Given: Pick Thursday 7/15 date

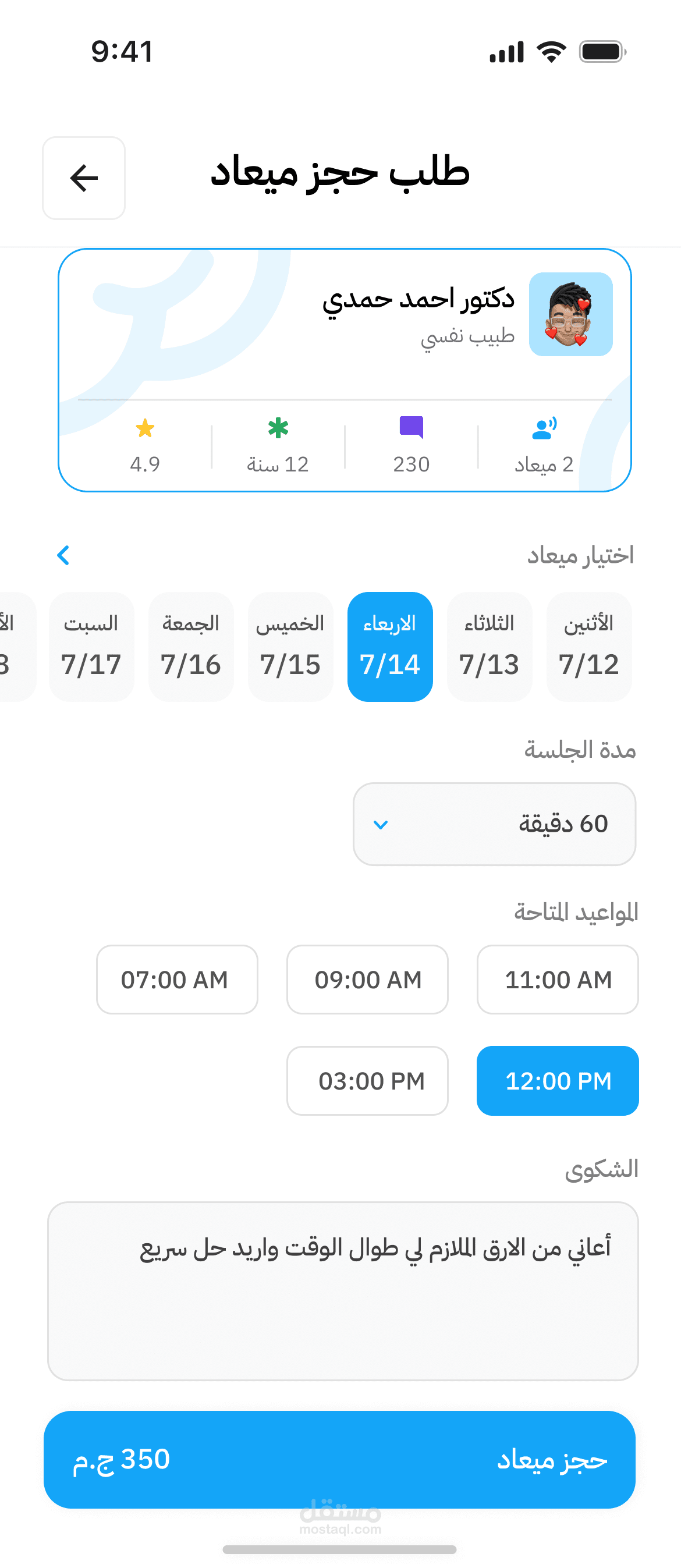Looking at the screenshot, I should pyautogui.click(x=290, y=647).
